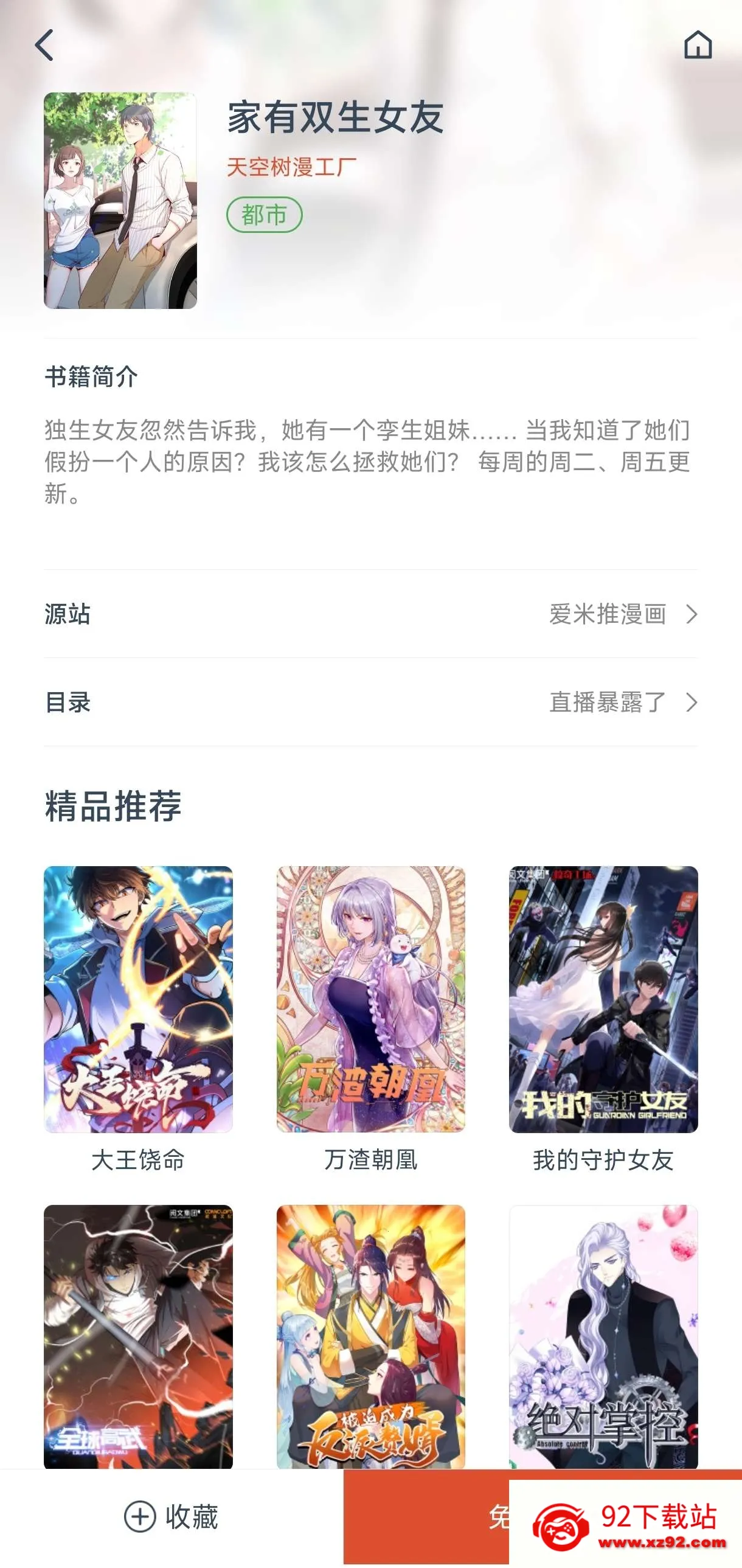Go back using the top-left arrow
Image resolution: width=742 pixels, height=1568 pixels.
(x=44, y=45)
